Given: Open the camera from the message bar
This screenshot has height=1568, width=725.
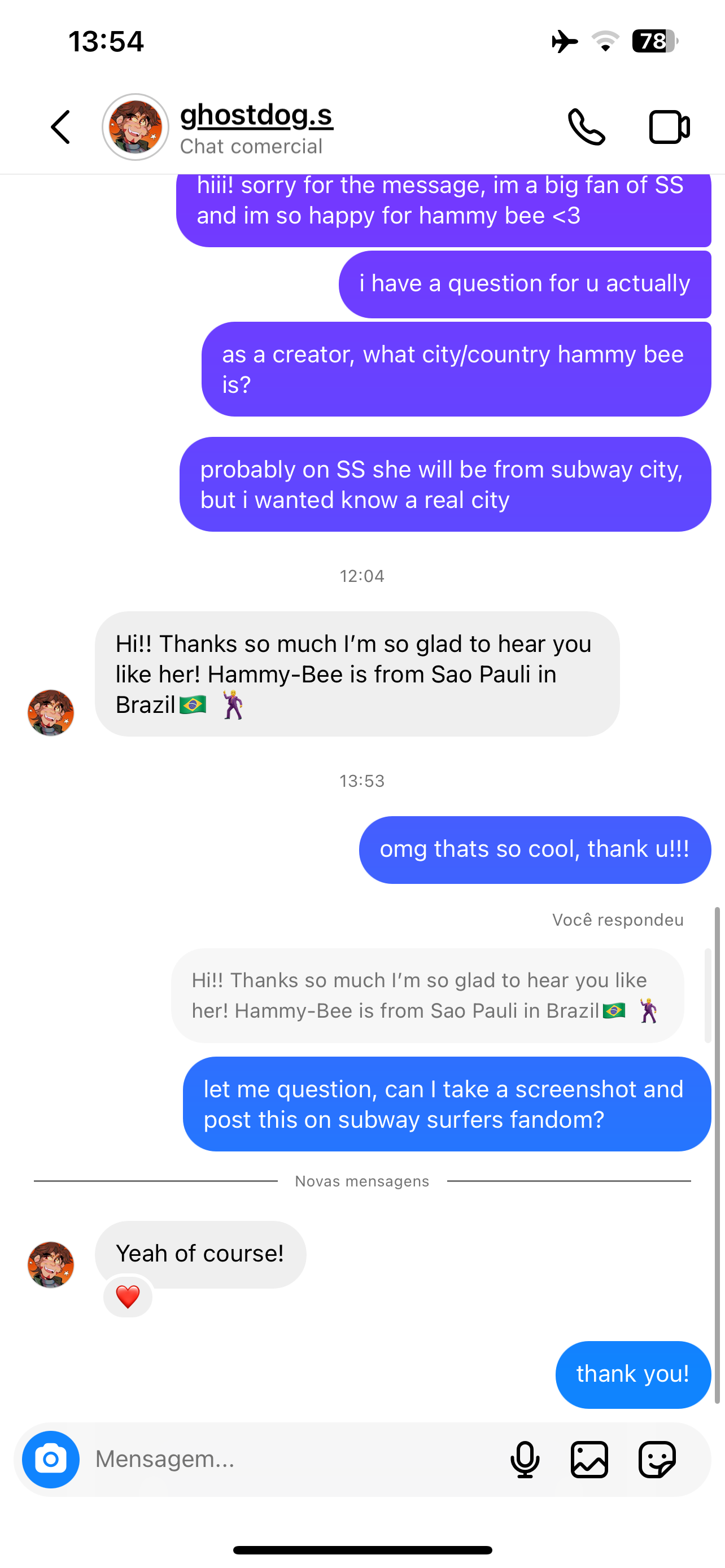Looking at the screenshot, I should click(51, 1459).
